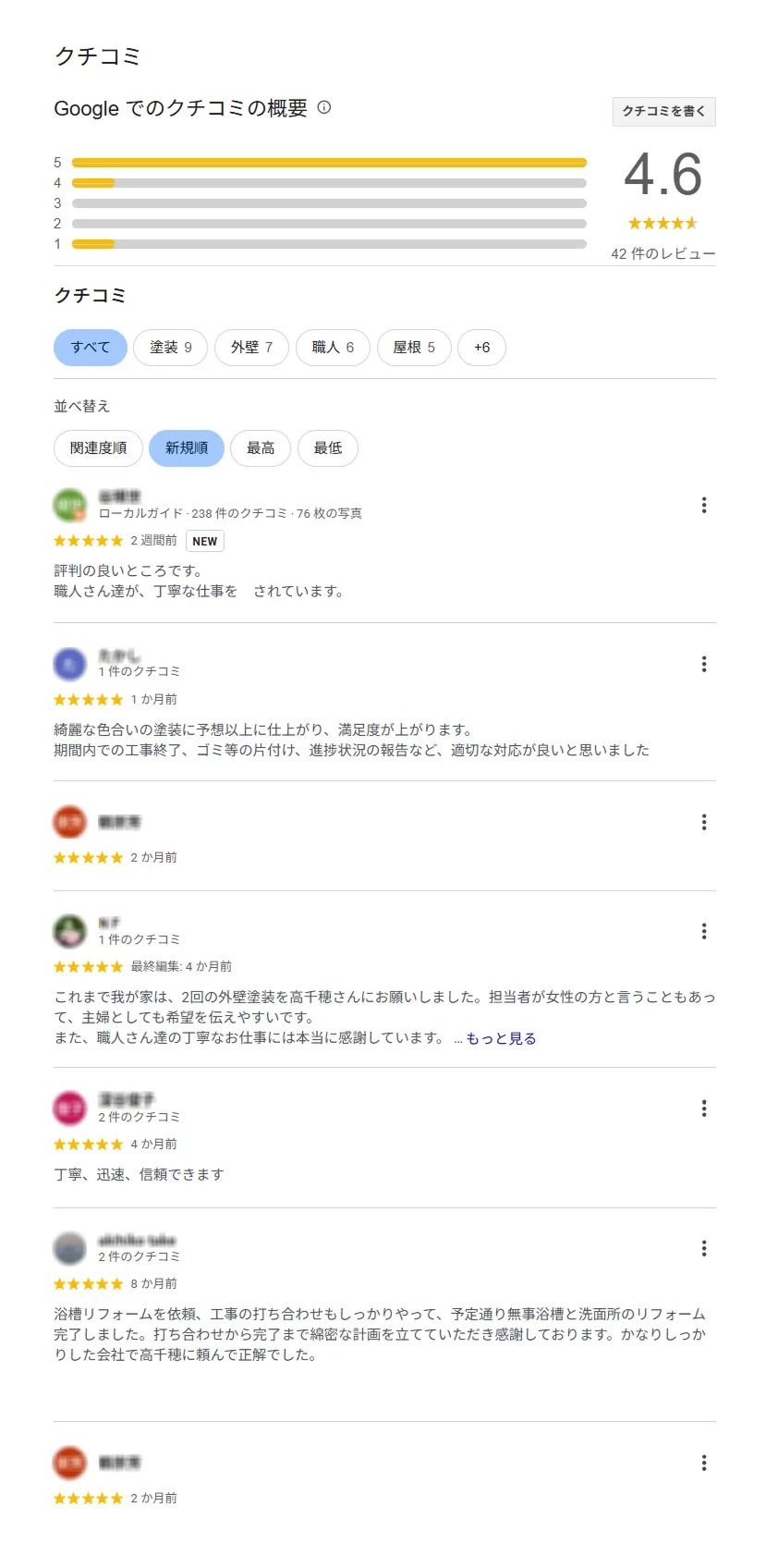The width and height of the screenshot is (766, 1568).
Task: Filter reviews by 外壁 7
Action: [251, 348]
